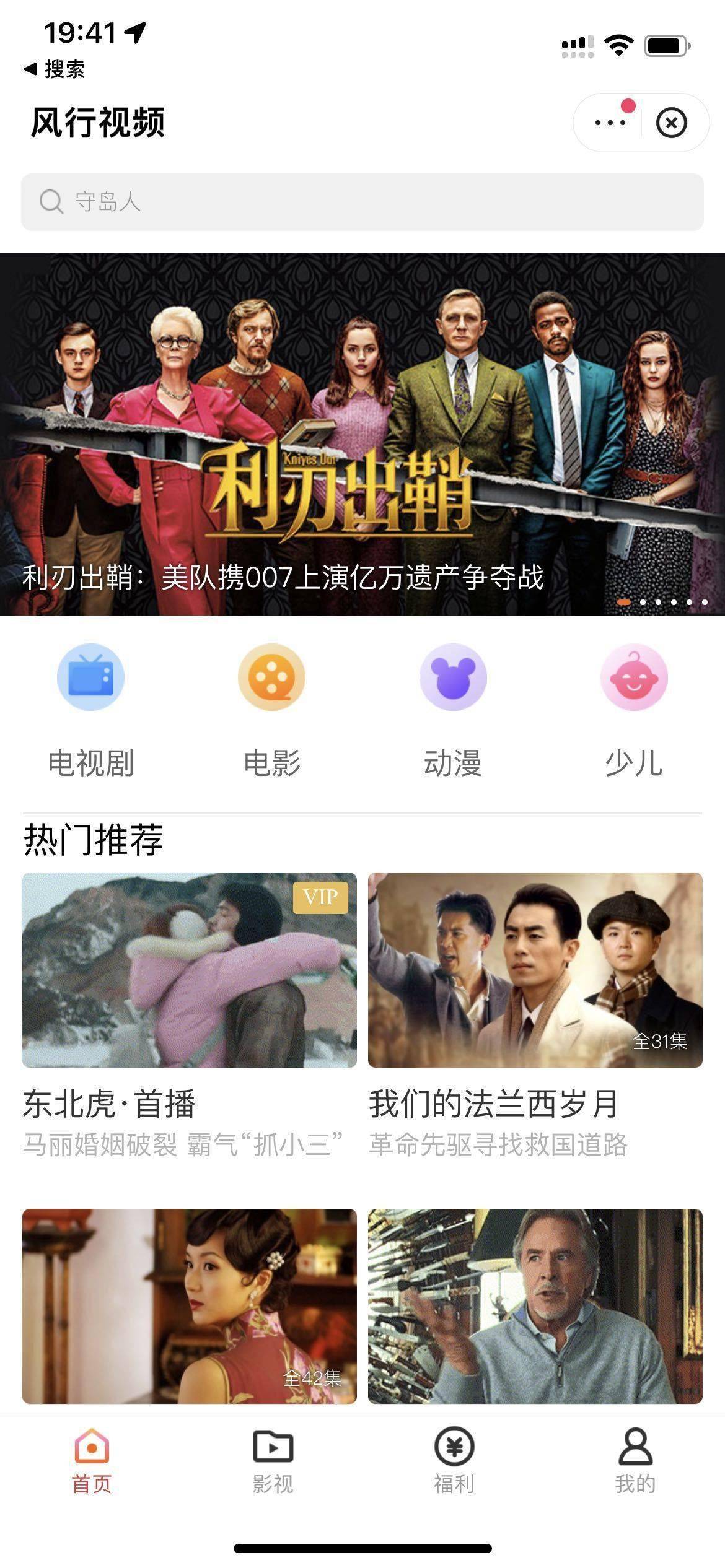This screenshot has height=1568, width=725.
Task: Select the second carousel pagination dot
Action: click(x=642, y=601)
